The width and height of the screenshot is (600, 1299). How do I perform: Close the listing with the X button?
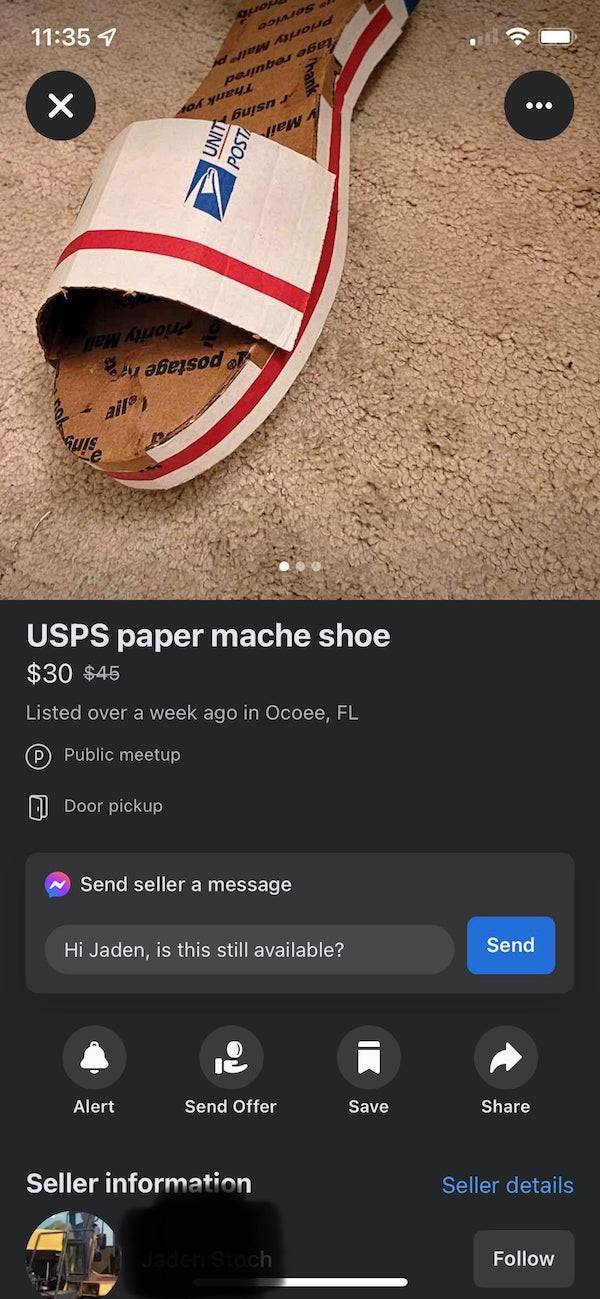coord(60,105)
